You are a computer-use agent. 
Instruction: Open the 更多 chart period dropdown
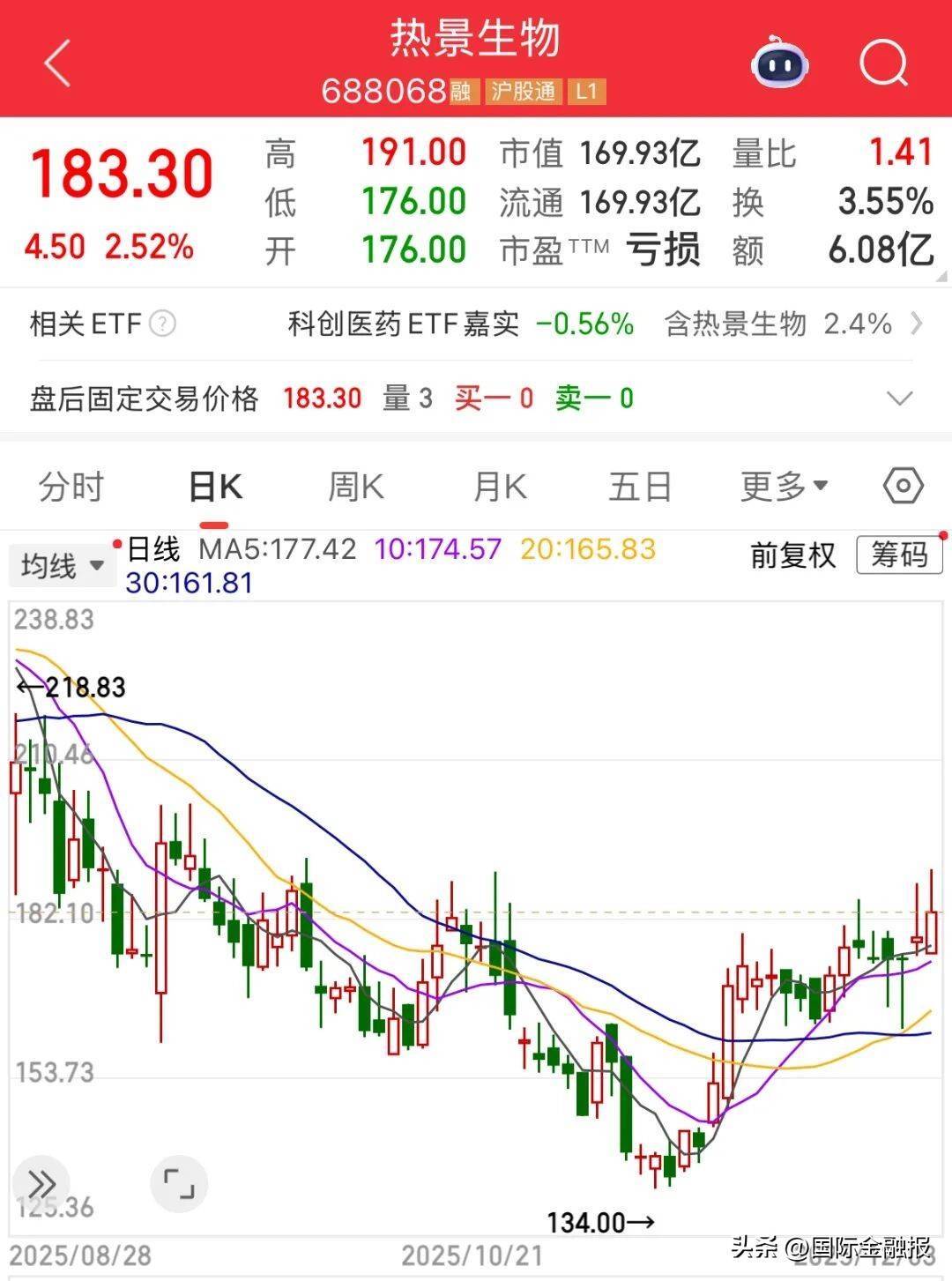click(x=784, y=486)
